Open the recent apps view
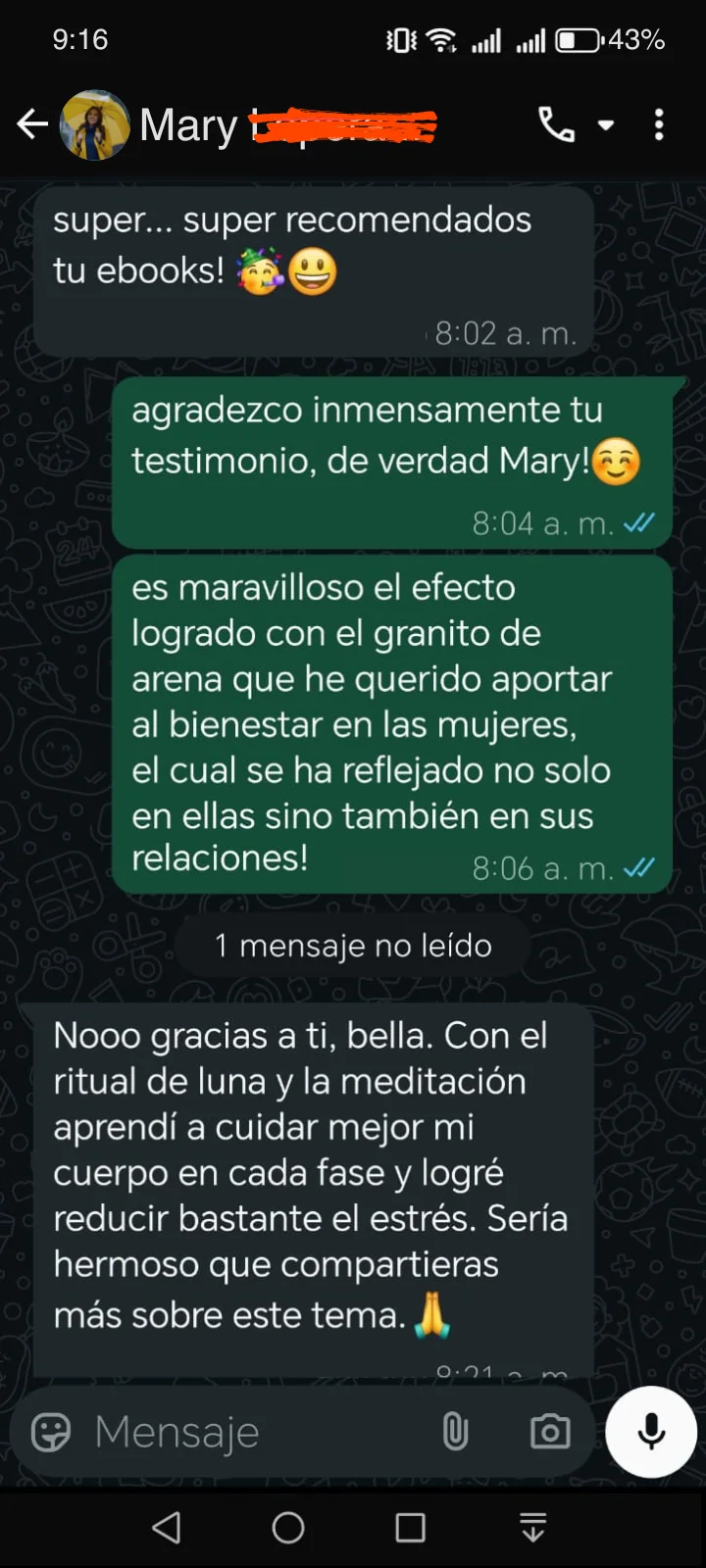The width and height of the screenshot is (706, 1568). (x=410, y=1527)
